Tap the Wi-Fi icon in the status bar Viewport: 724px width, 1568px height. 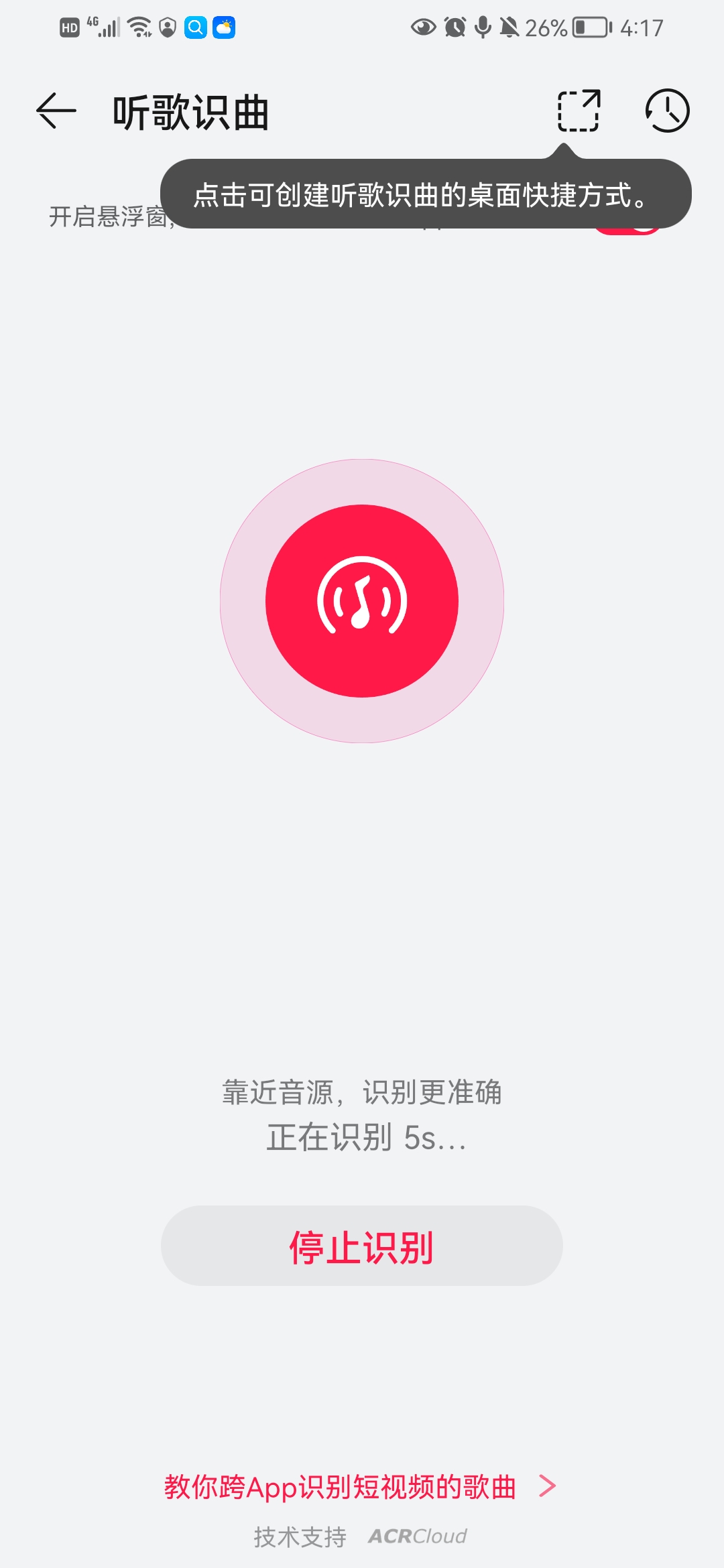(x=140, y=25)
